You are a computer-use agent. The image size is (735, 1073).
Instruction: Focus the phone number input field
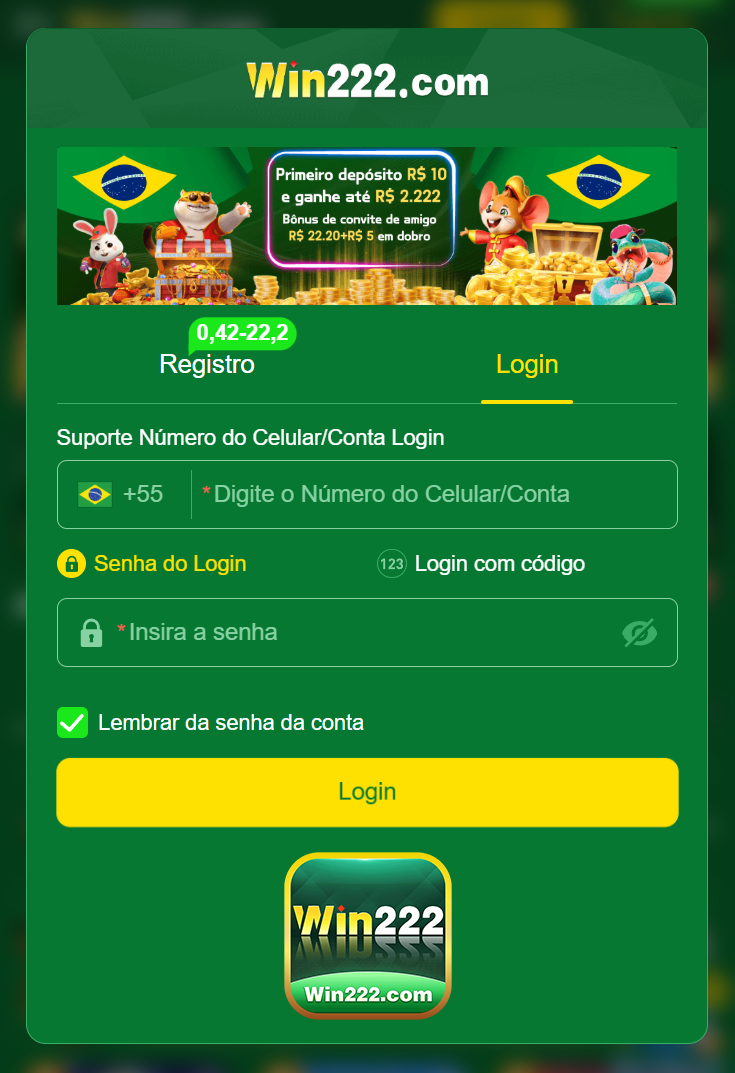[x=430, y=493]
